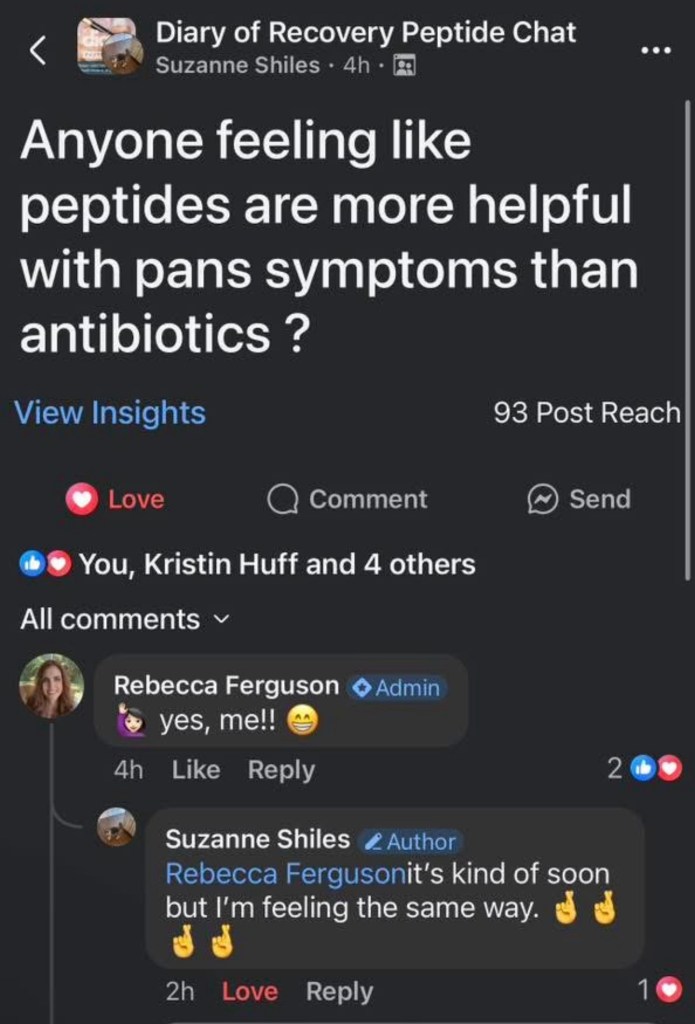Toggle Love on Suzanne Shiles' reply
This screenshot has height=1024, width=695.
249,992
